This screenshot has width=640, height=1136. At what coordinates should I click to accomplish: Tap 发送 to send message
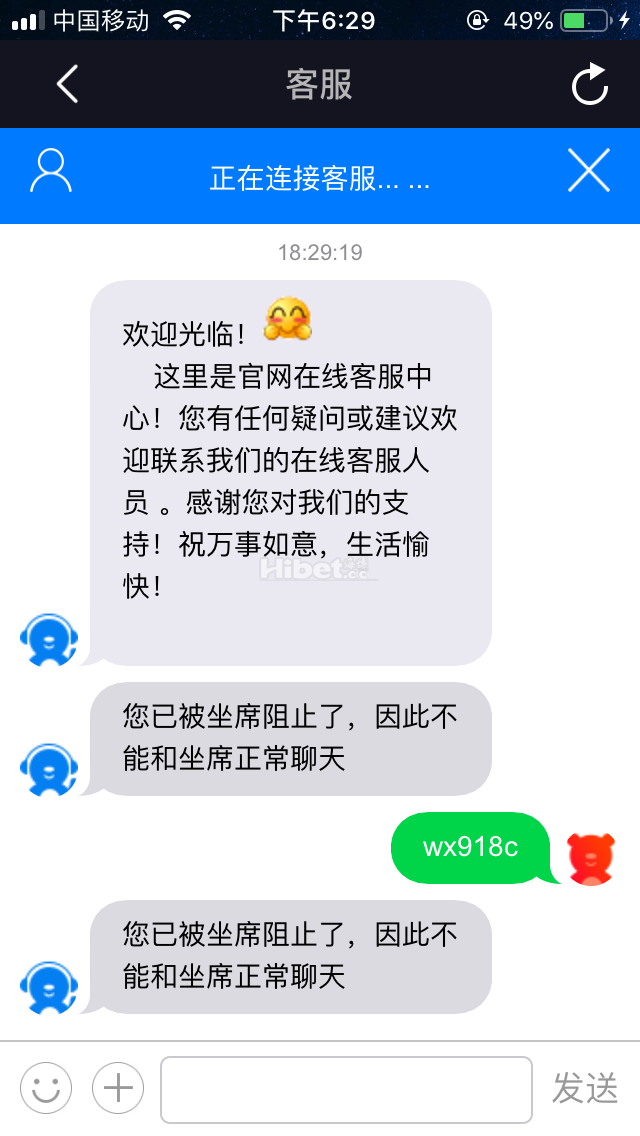(x=586, y=1088)
